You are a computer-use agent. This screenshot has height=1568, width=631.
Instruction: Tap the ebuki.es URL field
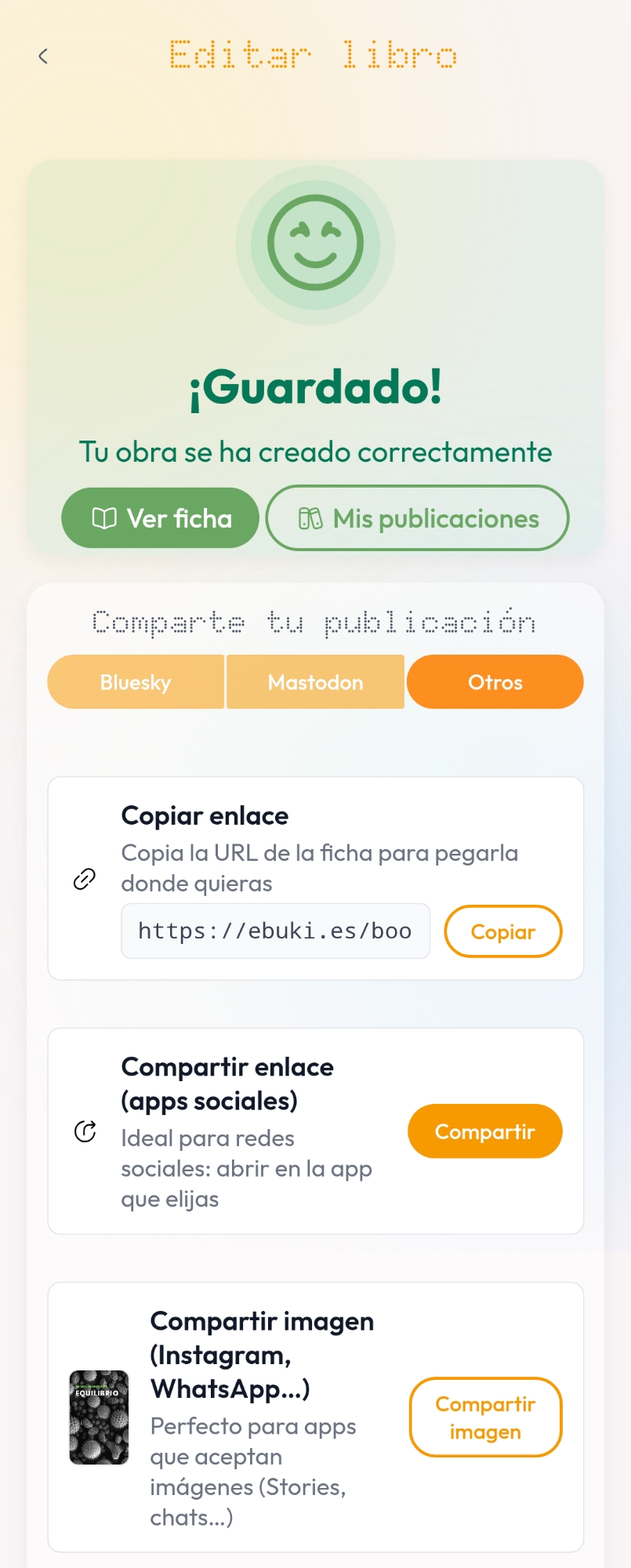(x=275, y=931)
